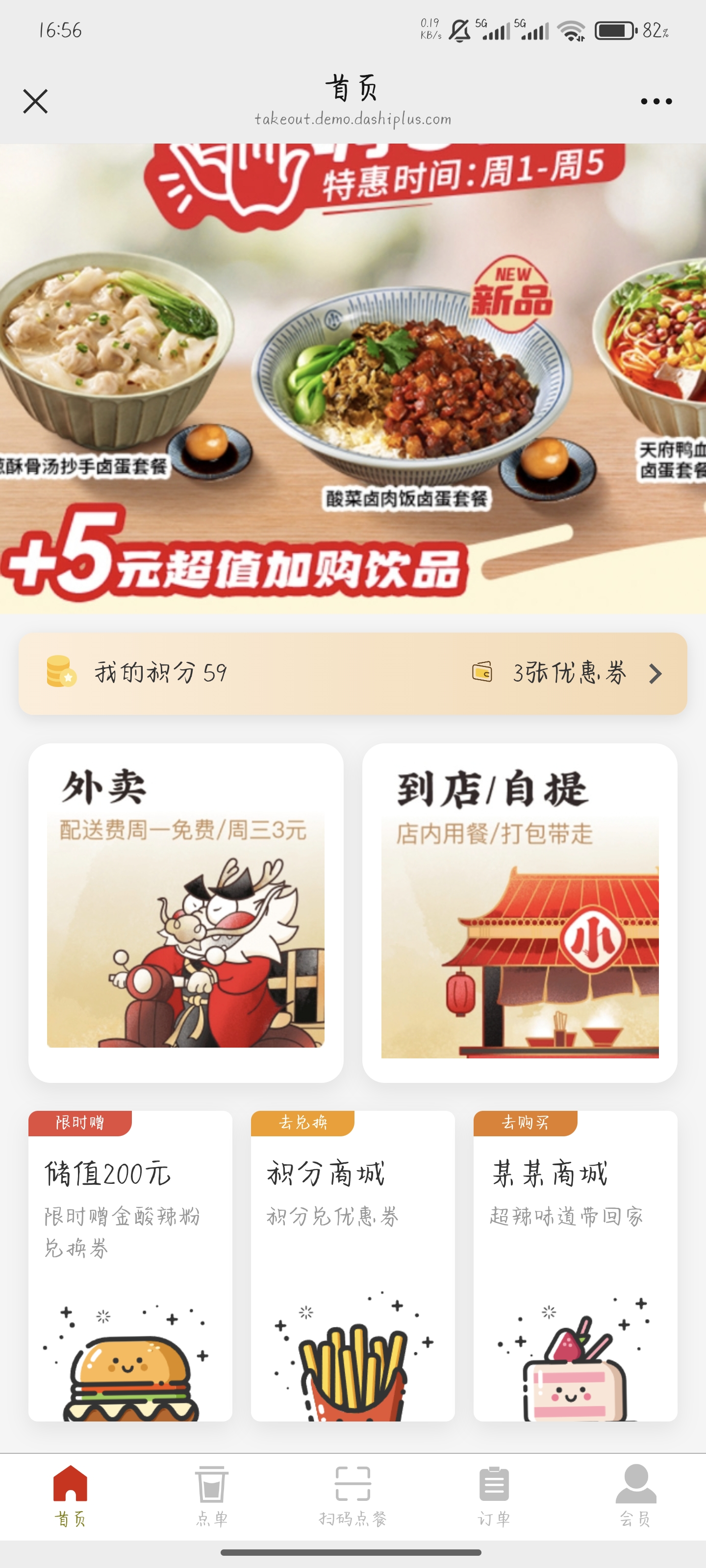Open the 扫码点餐 scan-to-order tab
The image size is (706, 1568).
tap(353, 1497)
